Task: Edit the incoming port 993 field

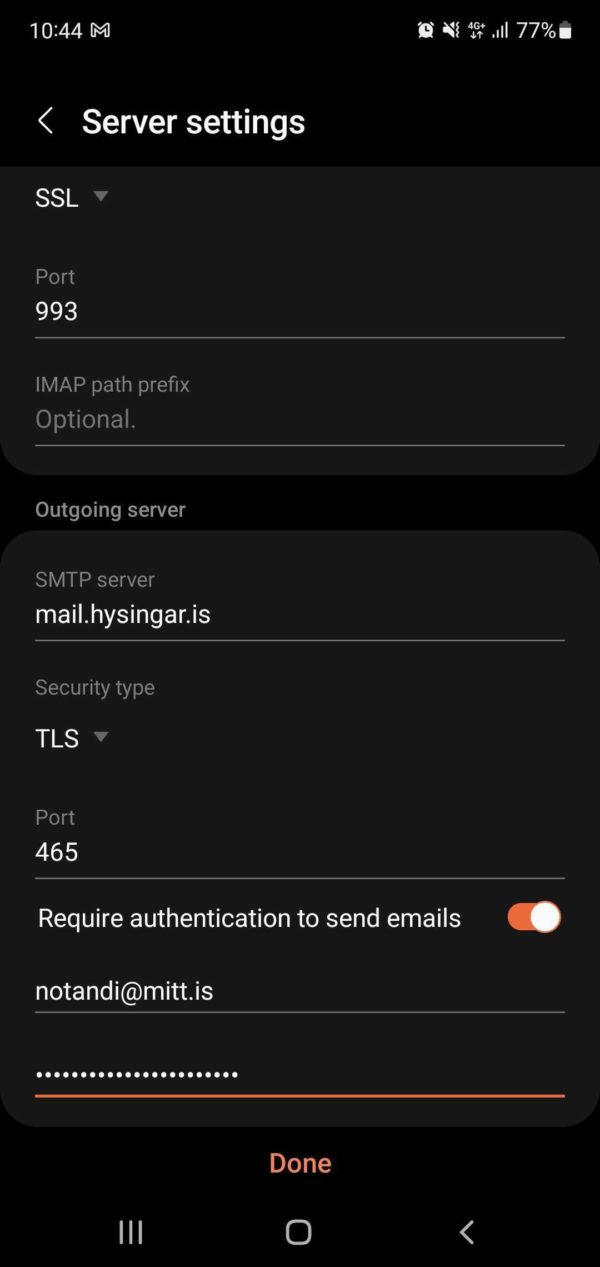Action: (x=299, y=311)
